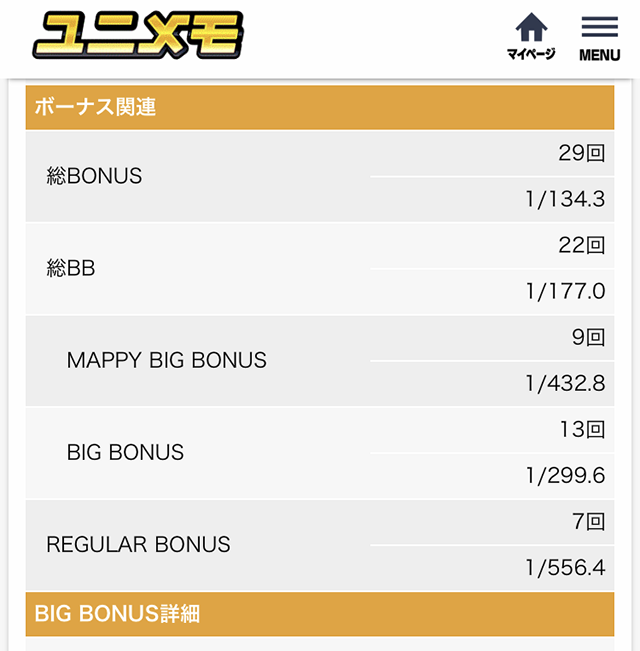This screenshot has width=640, height=651.
Task: Open the MENU hamburger button
Action: pos(599,38)
